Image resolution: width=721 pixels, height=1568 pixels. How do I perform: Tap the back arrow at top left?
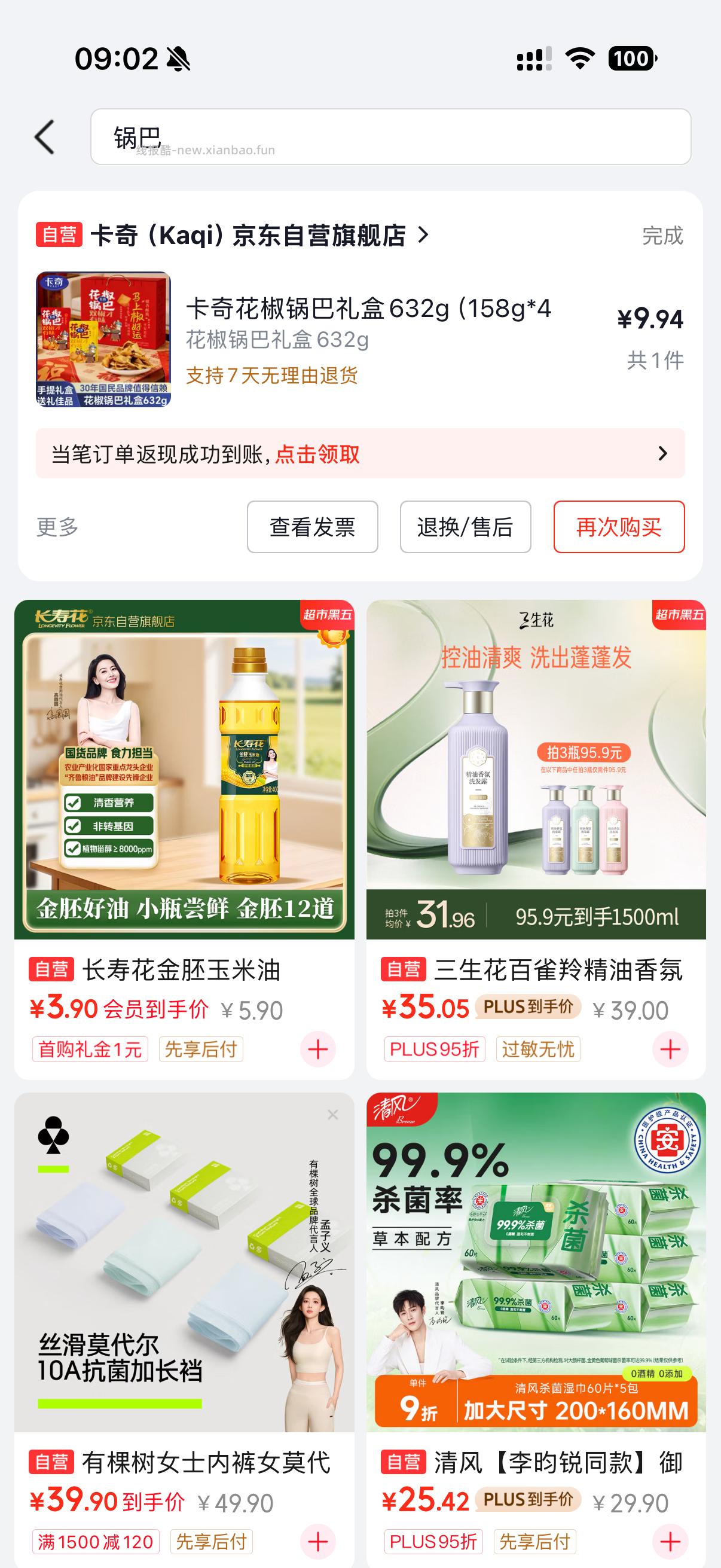pyautogui.click(x=42, y=138)
